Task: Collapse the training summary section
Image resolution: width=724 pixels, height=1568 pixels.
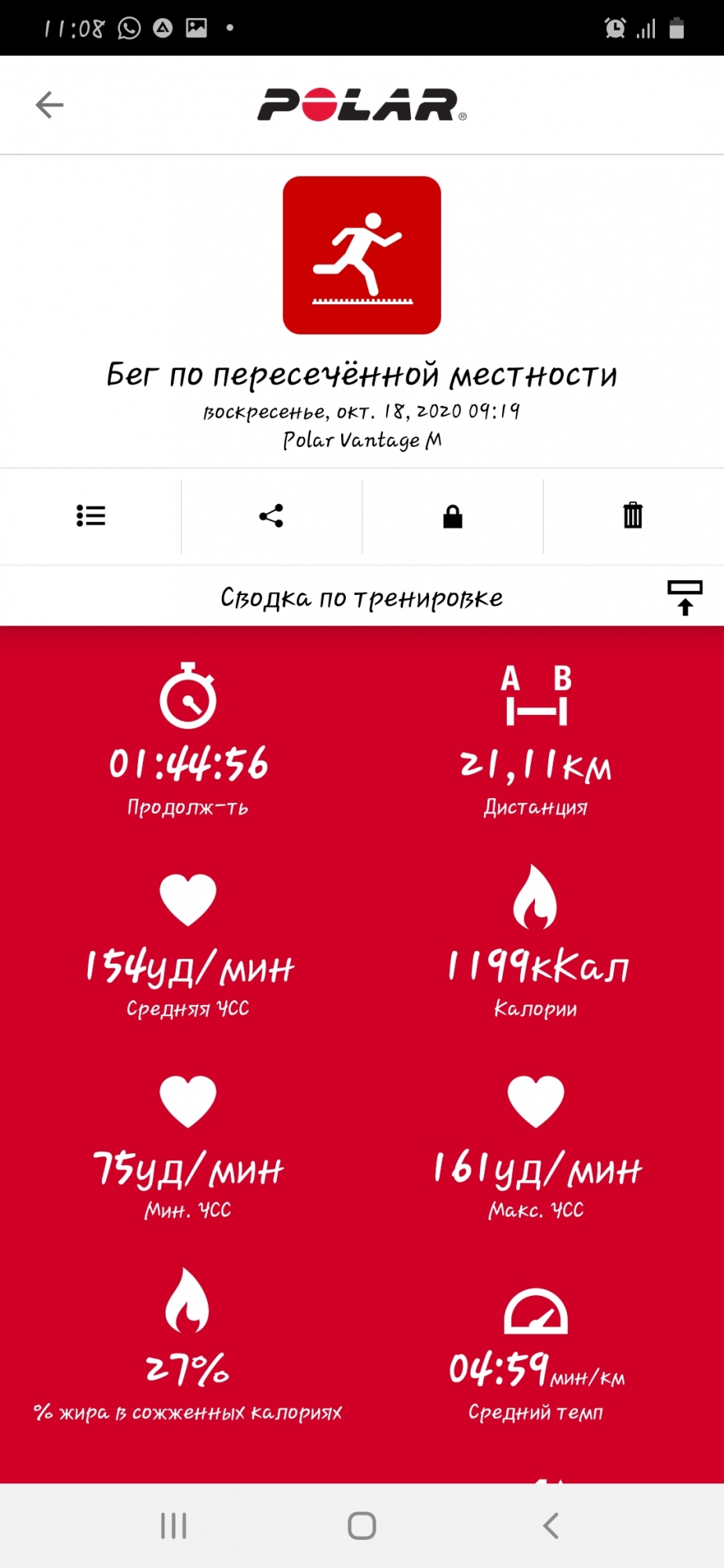Action: [x=684, y=597]
